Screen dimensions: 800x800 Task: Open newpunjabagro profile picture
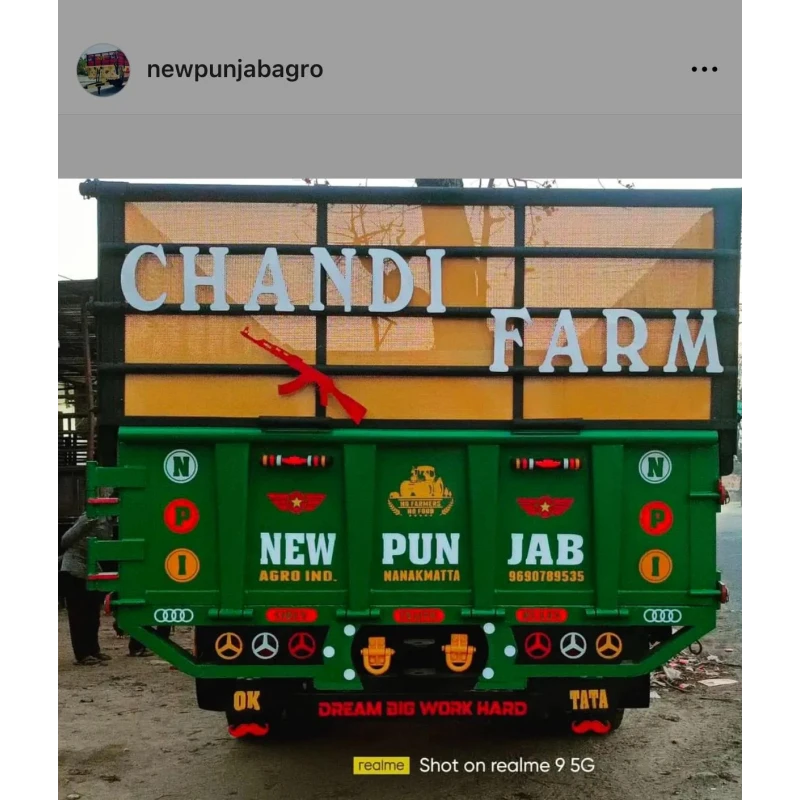point(103,70)
